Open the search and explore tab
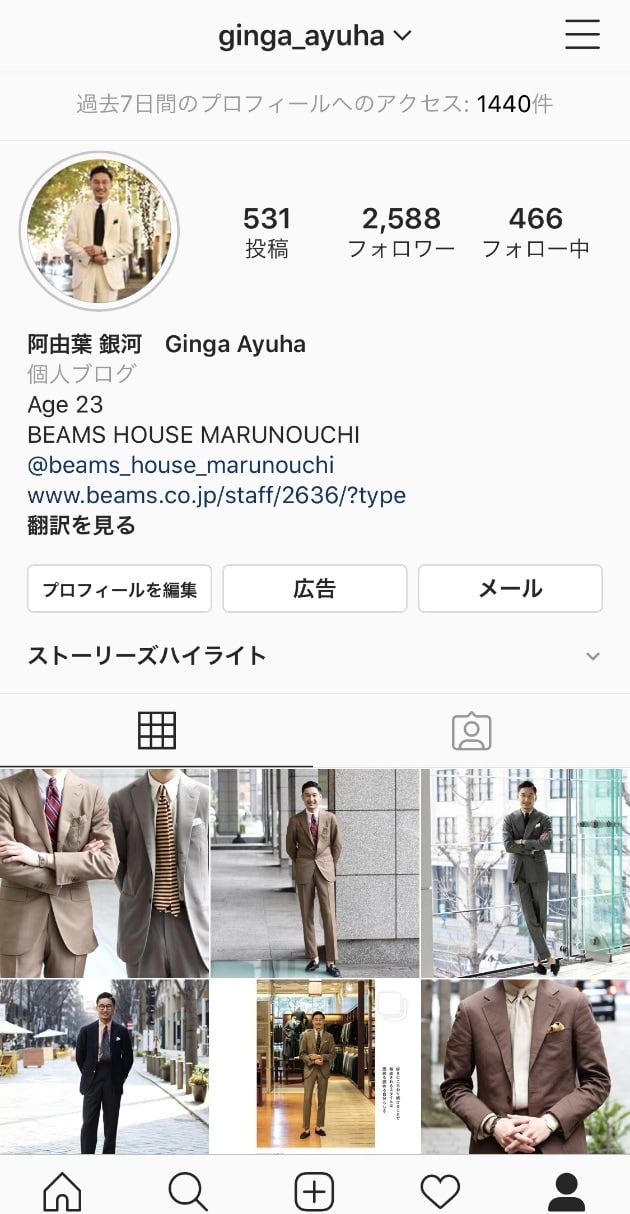 coord(188,1190)
